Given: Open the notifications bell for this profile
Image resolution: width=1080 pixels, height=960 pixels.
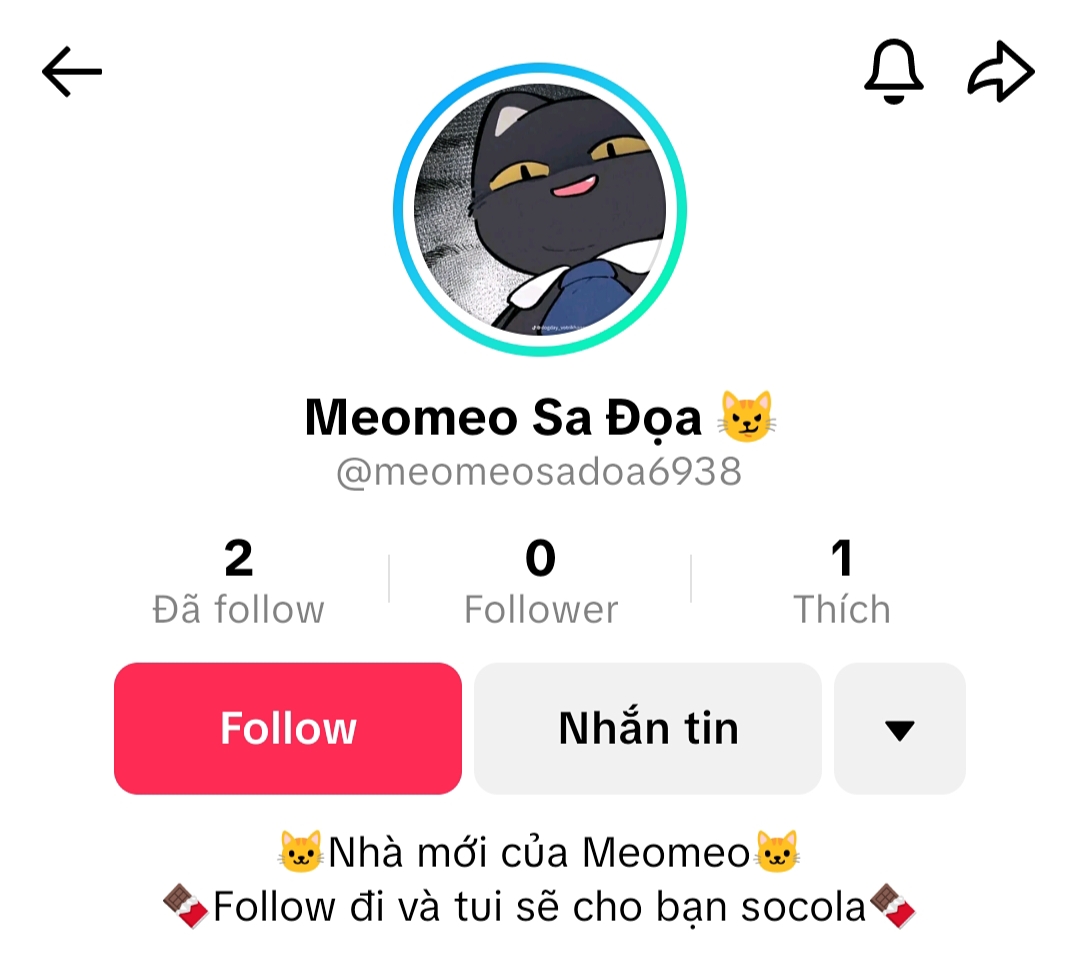Looking at the screenshot, I should tap(893, 71).
